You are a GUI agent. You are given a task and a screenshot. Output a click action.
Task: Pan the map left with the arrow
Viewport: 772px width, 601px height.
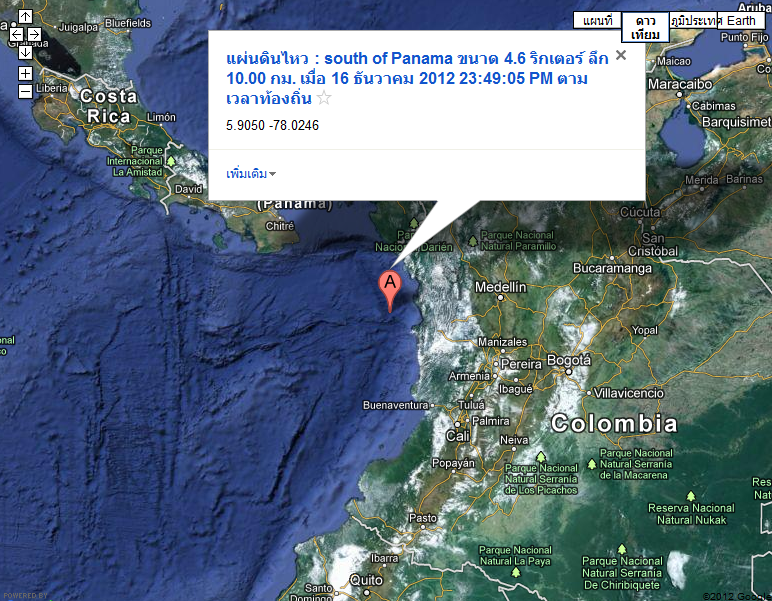click(16, 35)
